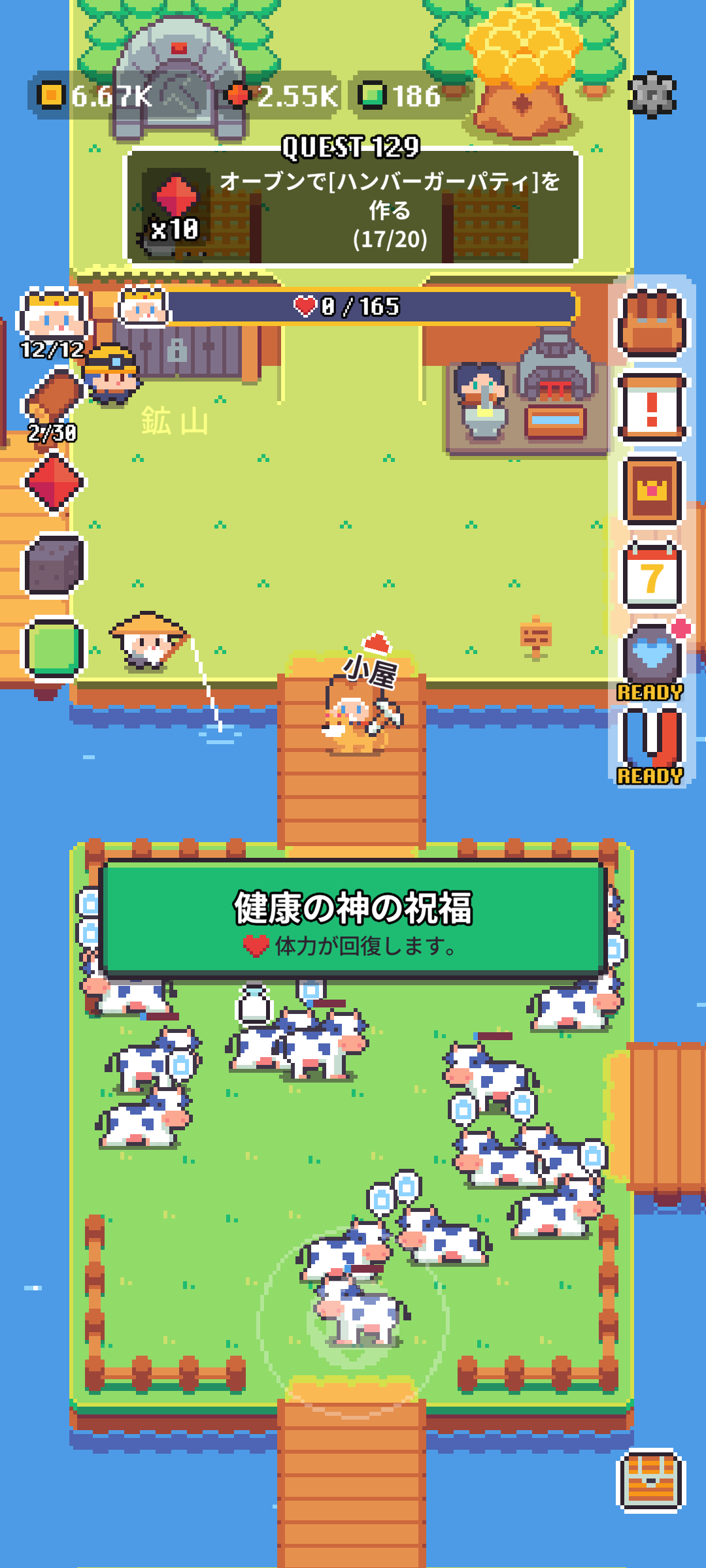Select the green block resource icon
The width and height of the screenshot is (706, 1568).
[x=54, y=648]
